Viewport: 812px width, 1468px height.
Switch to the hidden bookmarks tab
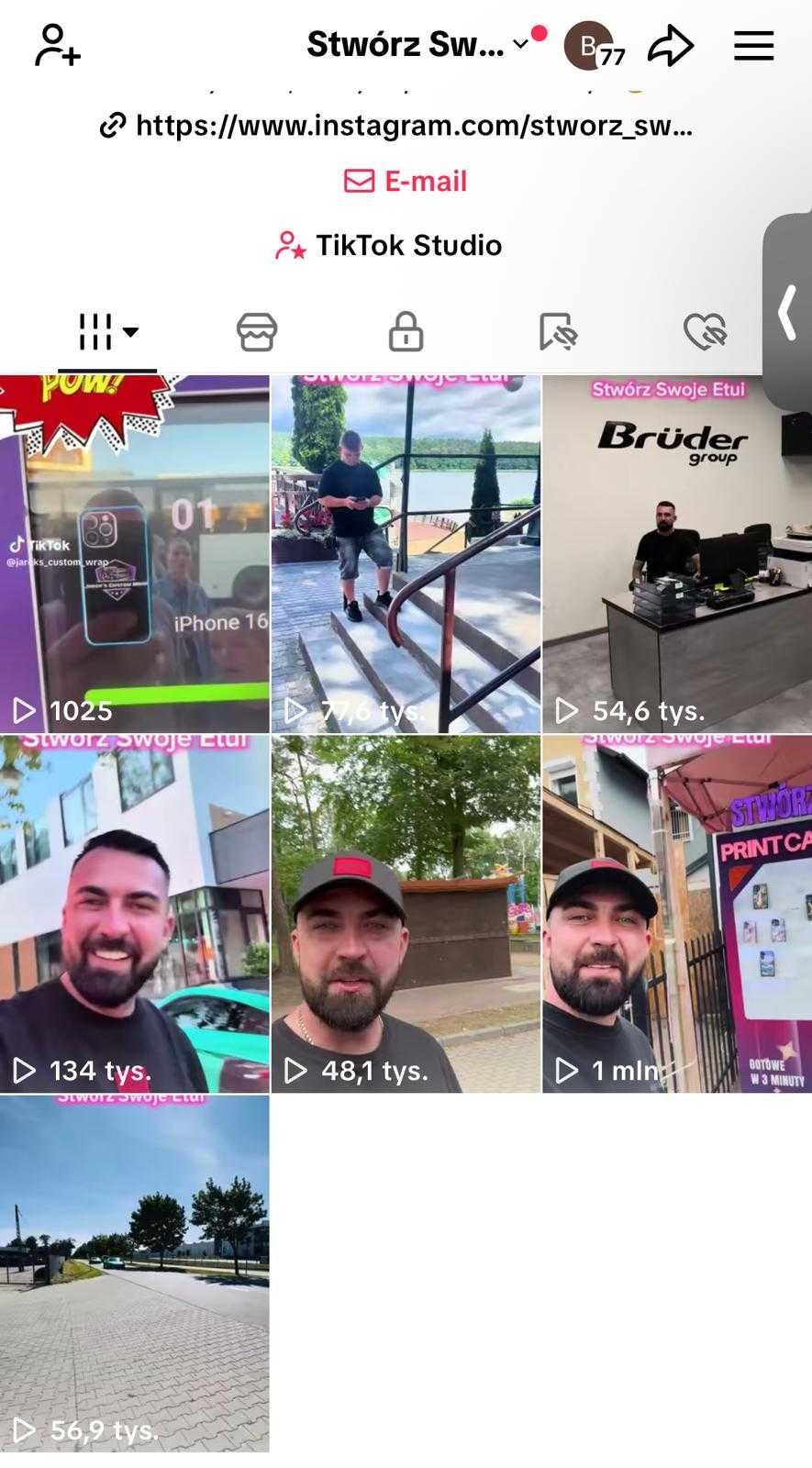(x=556, y=332)
